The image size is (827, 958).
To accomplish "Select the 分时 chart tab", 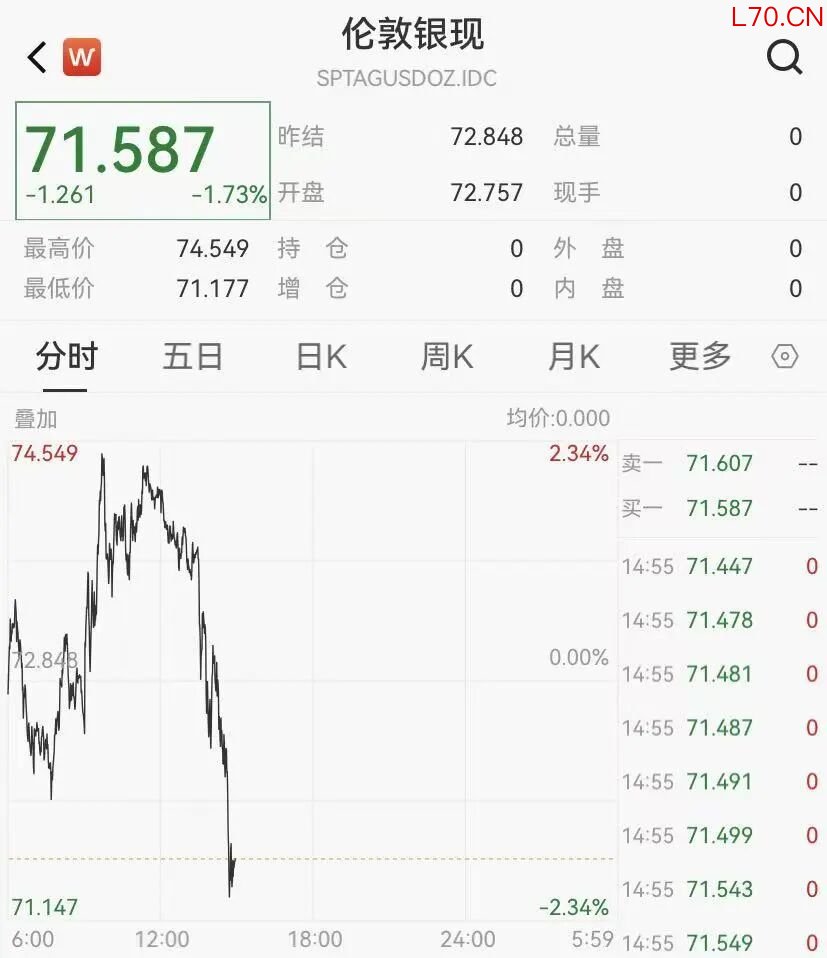I will tap(66, 356).
